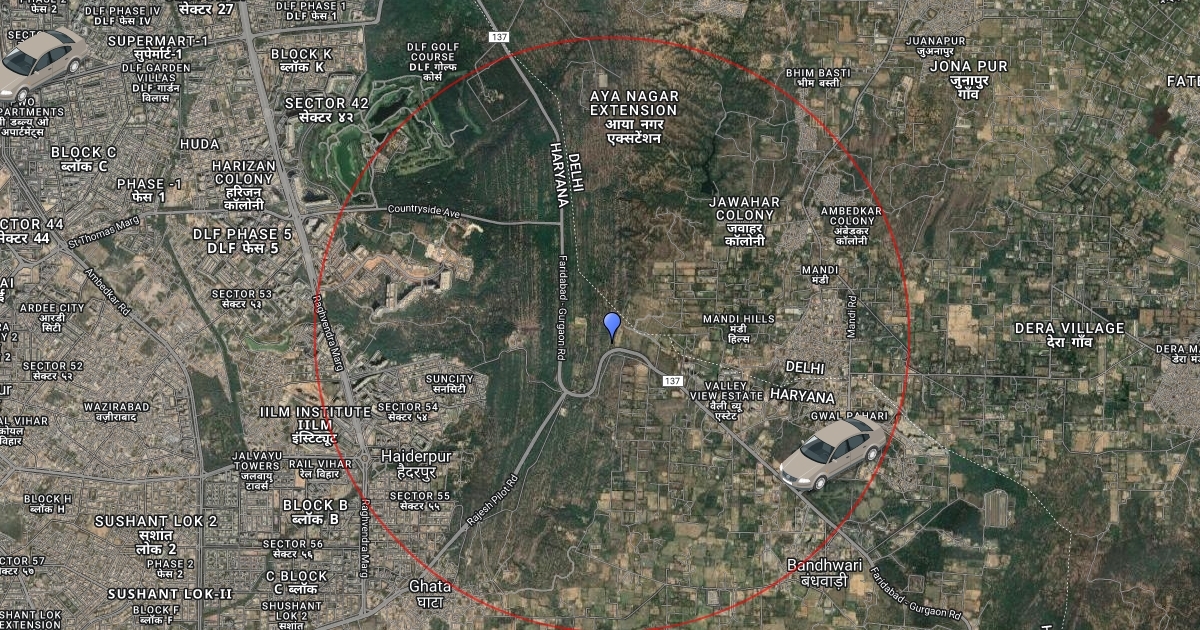Tap the blue location pin marker
Screen dimensions: 1200x630
click(612, 326)
